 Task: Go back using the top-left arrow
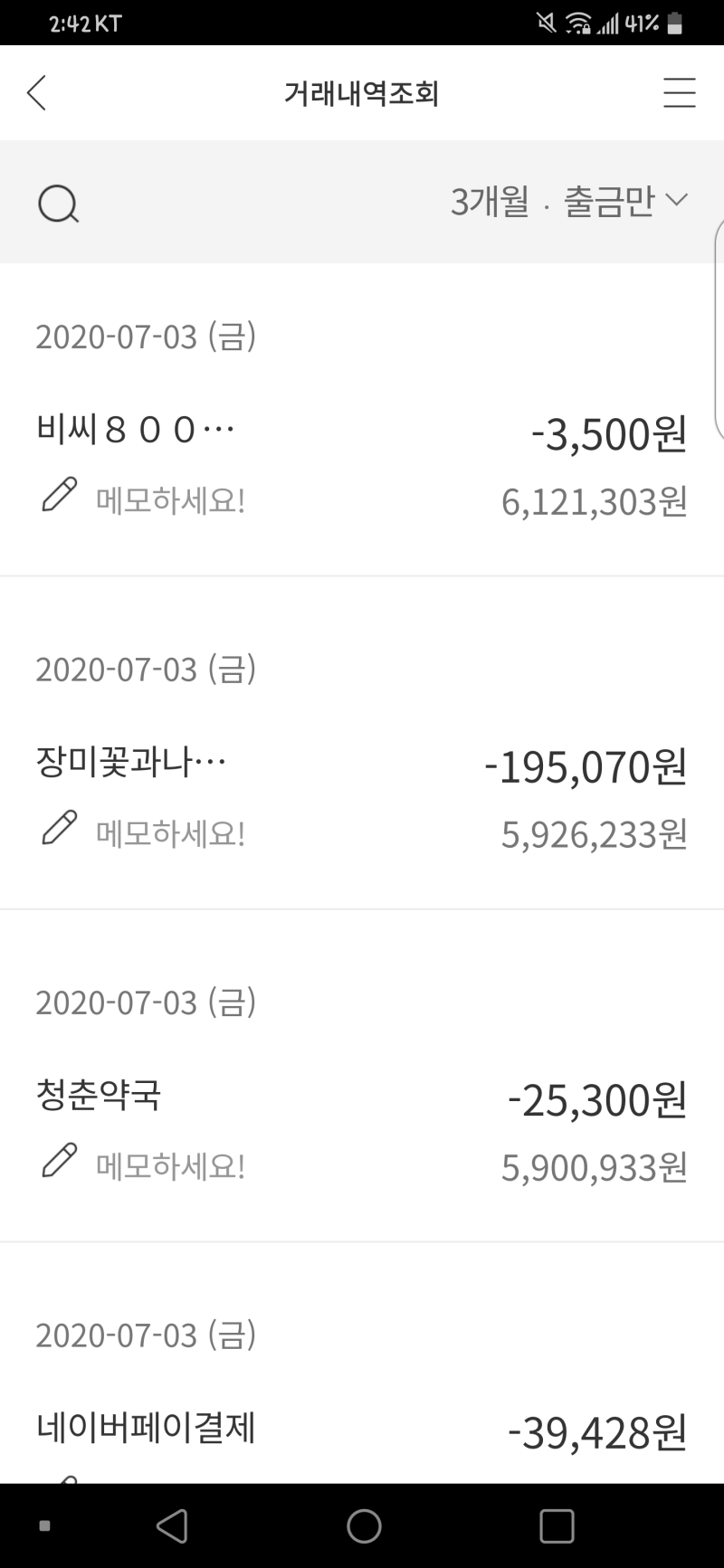[x=36, y=93]
